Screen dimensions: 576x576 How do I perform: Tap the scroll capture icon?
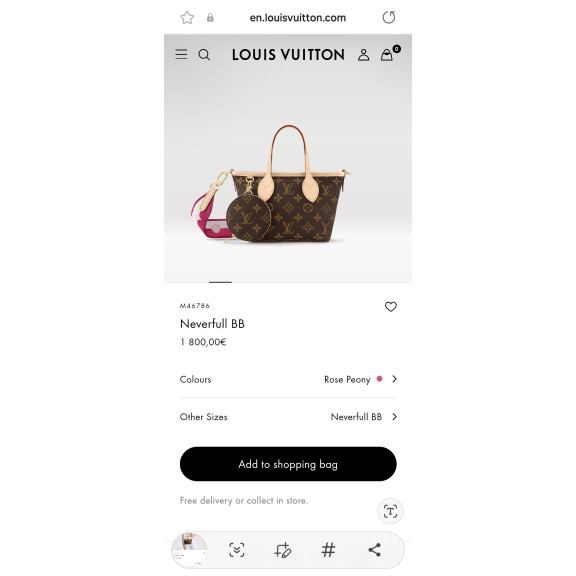coord(237,550)
